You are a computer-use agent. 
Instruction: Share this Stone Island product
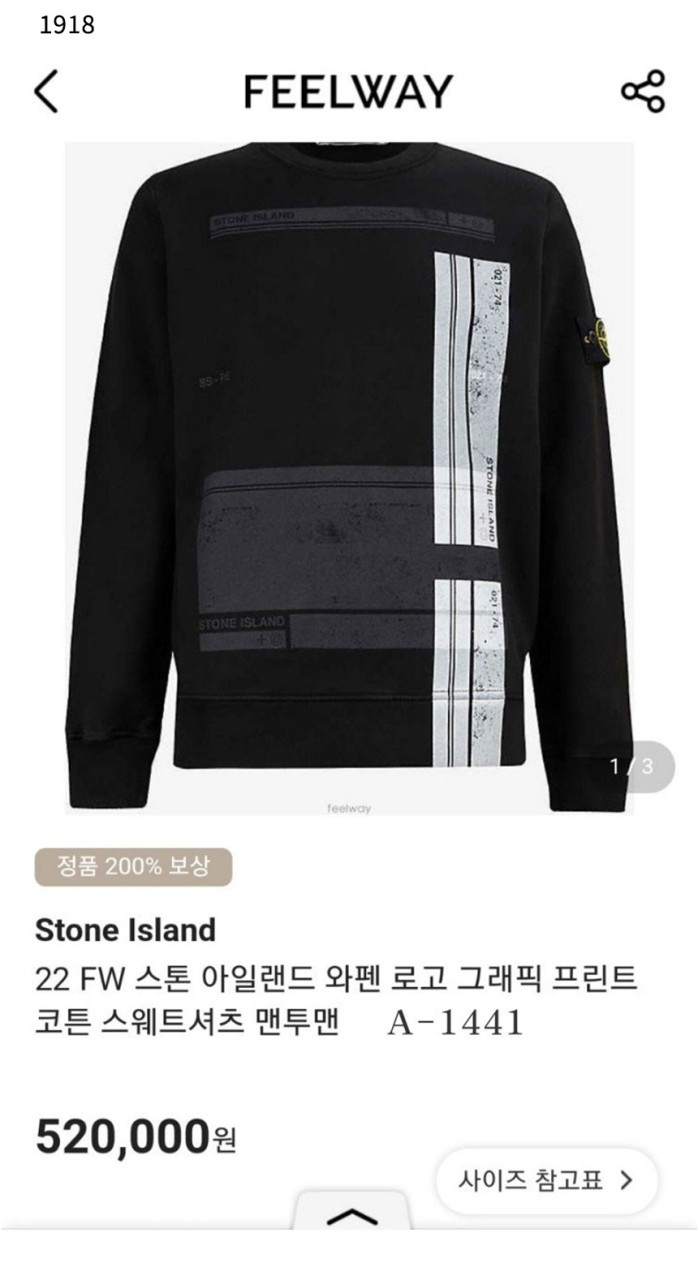tap(643, 92)
